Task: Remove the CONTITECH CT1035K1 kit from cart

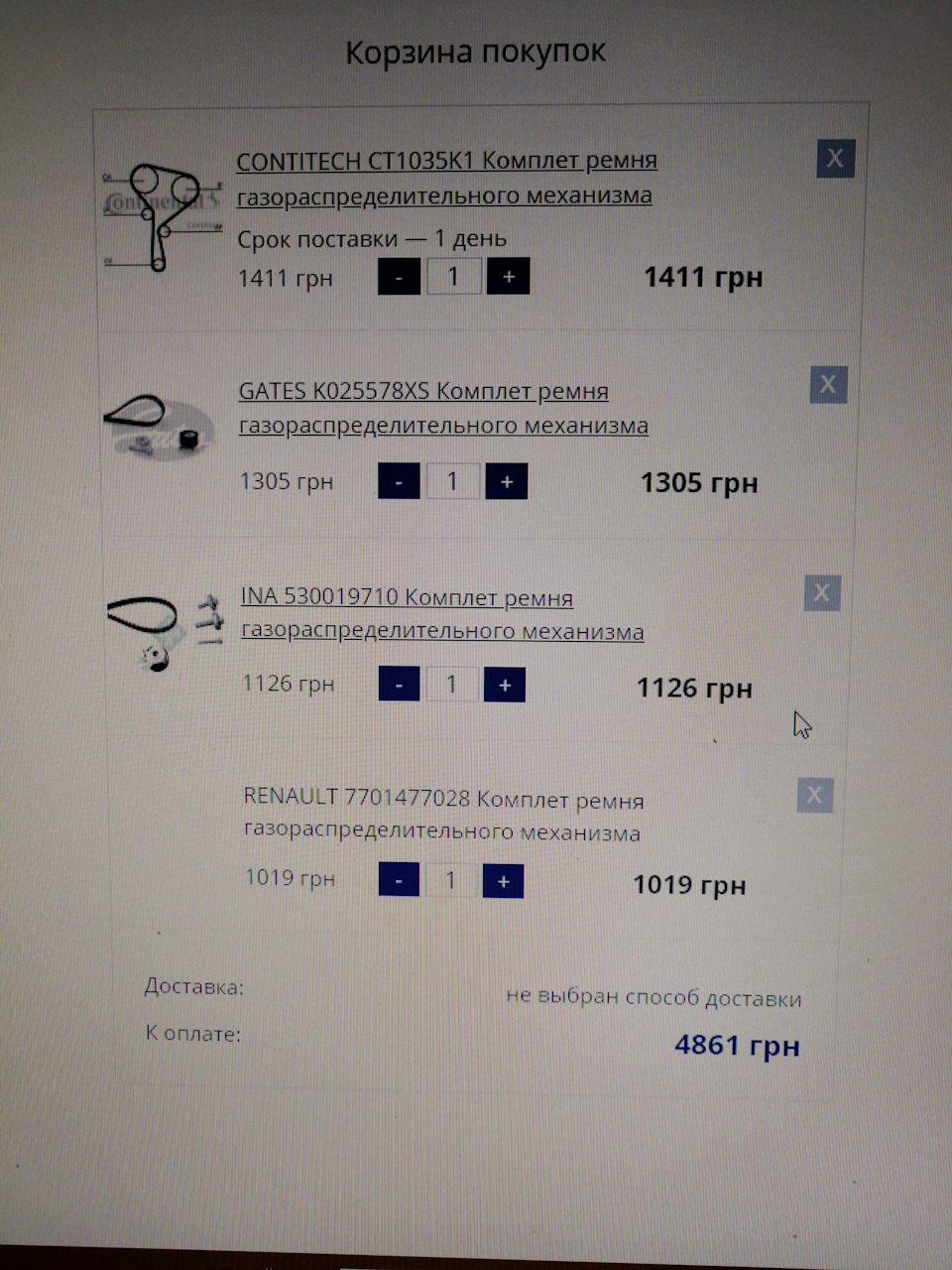Action: [x=835, y=159]
